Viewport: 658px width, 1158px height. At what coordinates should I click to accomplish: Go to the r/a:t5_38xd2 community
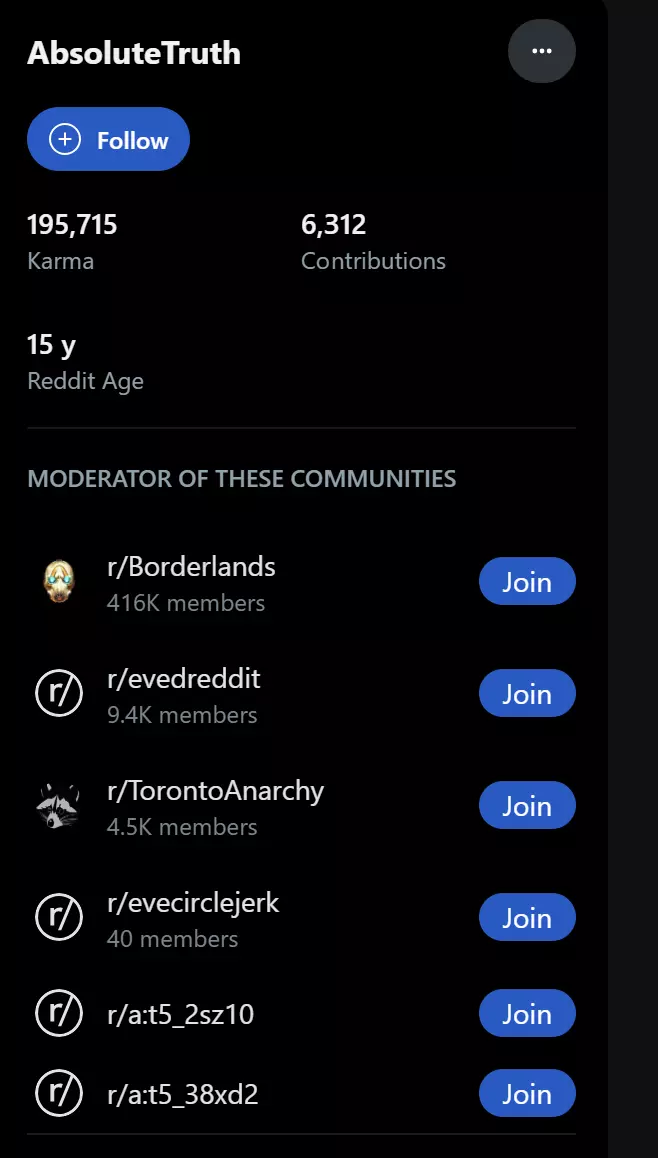pos(182,1095)
